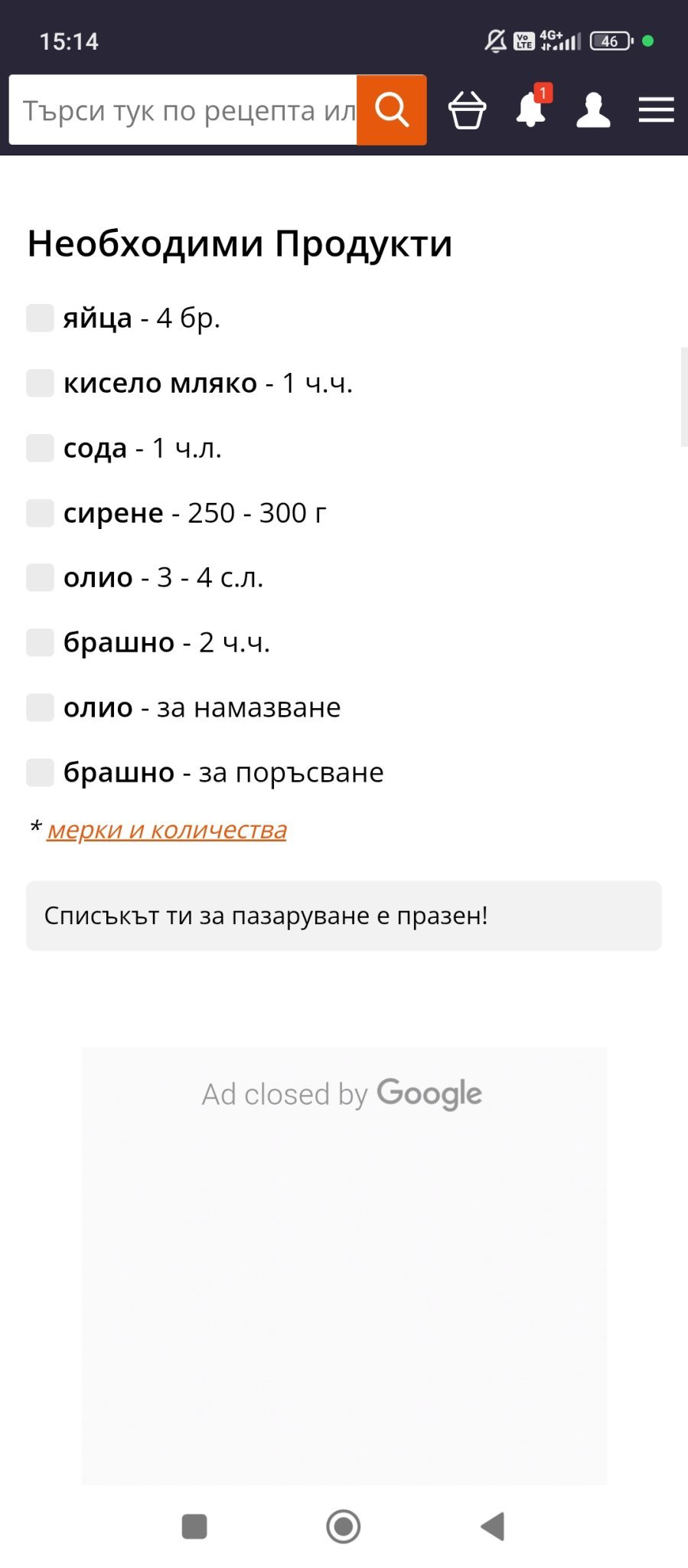The image size is (688, 1568).
Task: Tap the recipe search field
Action: coord(184,110)
